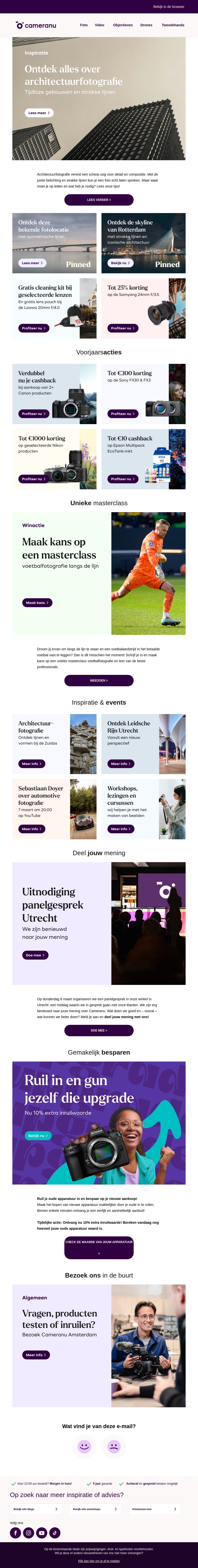This screenshot has height=1568, width=198.
Task: Tap 'Profiteer nu' on the Nikon €1000 korting card
Action: pos(33,479)
